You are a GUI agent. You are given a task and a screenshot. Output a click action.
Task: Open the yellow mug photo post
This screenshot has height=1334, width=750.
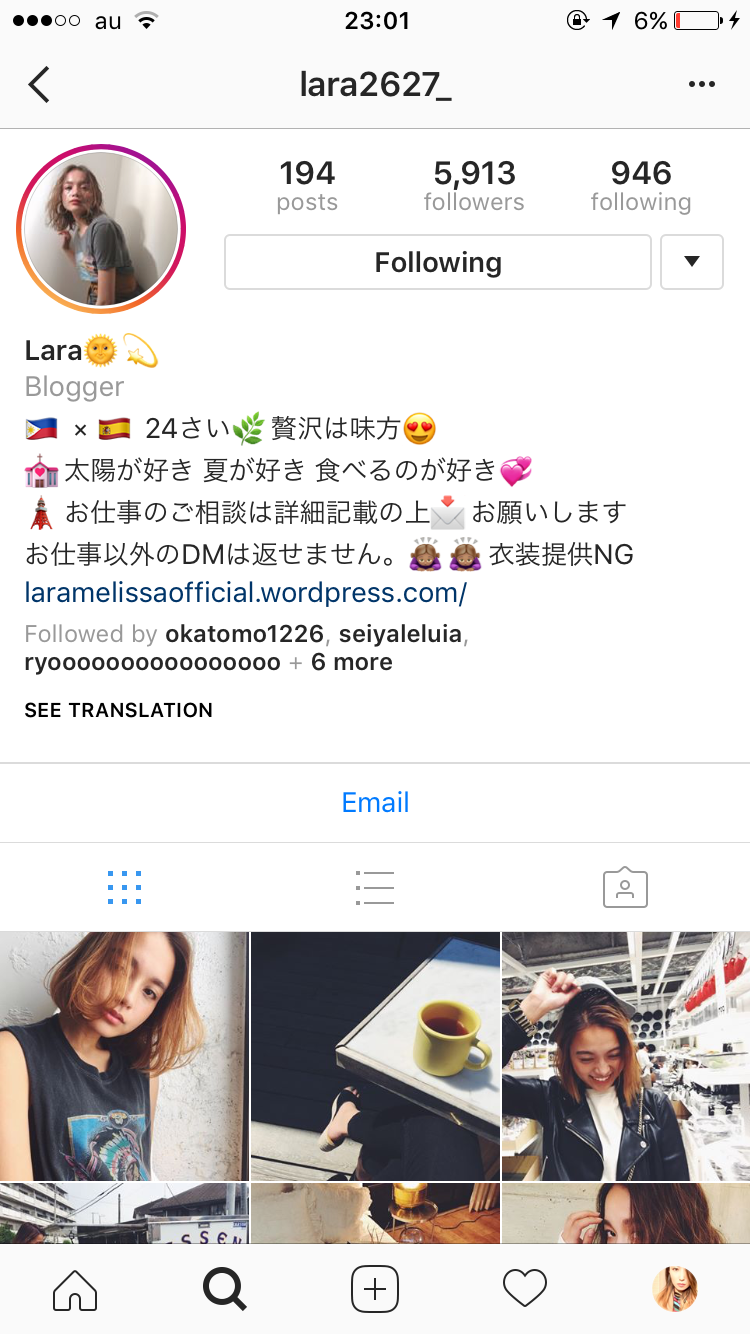[x=375, y=1056]
